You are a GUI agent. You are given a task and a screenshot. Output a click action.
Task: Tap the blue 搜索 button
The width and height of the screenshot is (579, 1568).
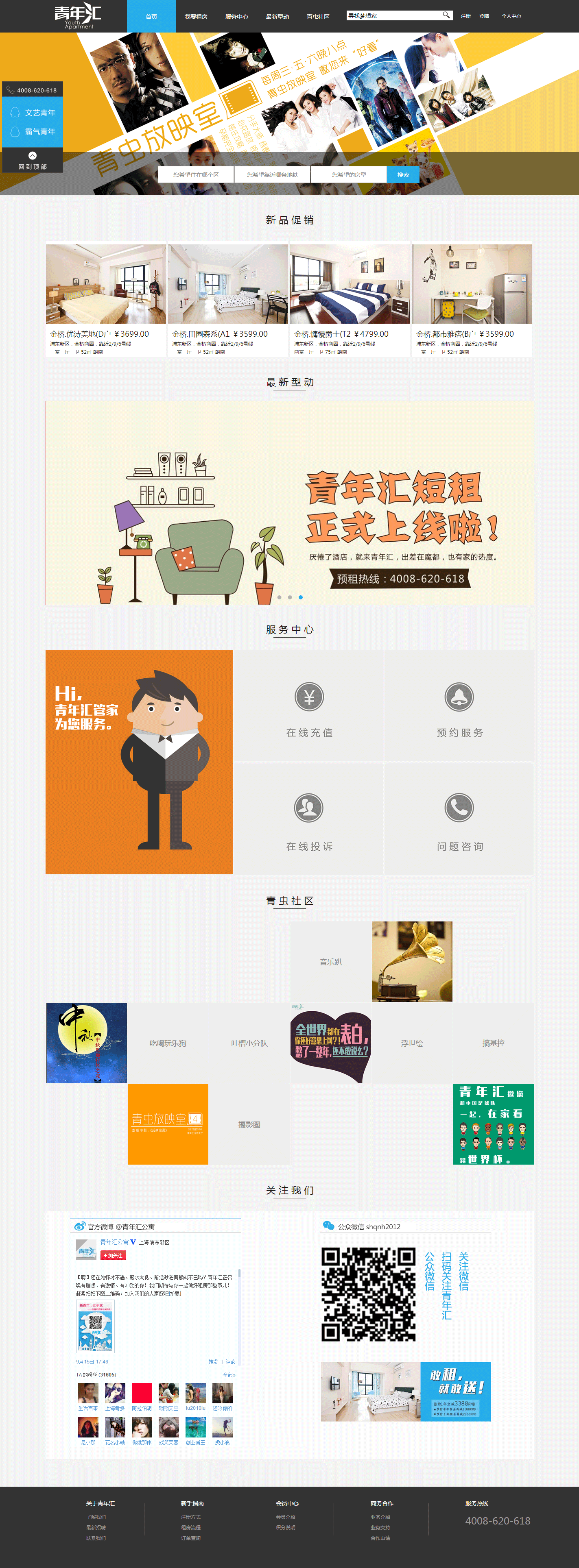(402, 175)
